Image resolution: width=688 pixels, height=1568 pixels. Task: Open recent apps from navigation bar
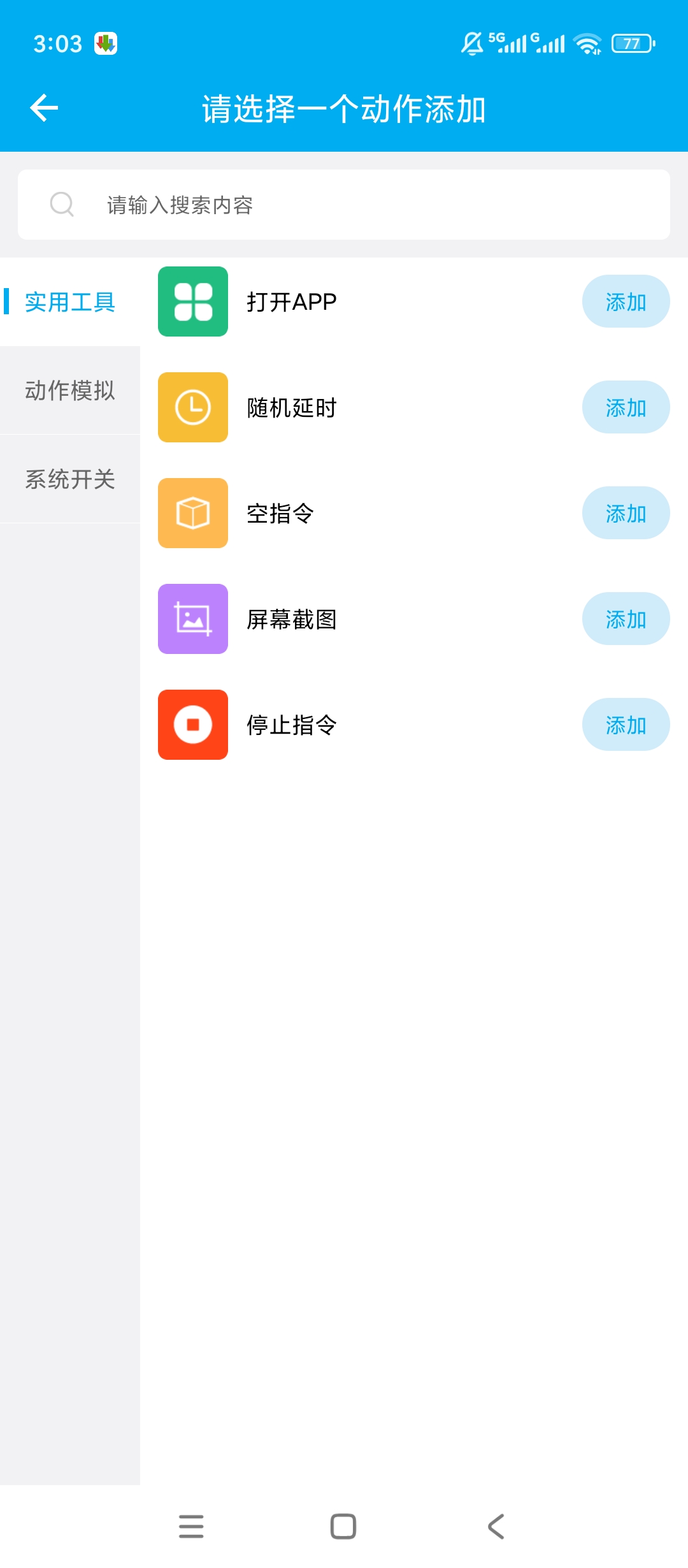191,1527
